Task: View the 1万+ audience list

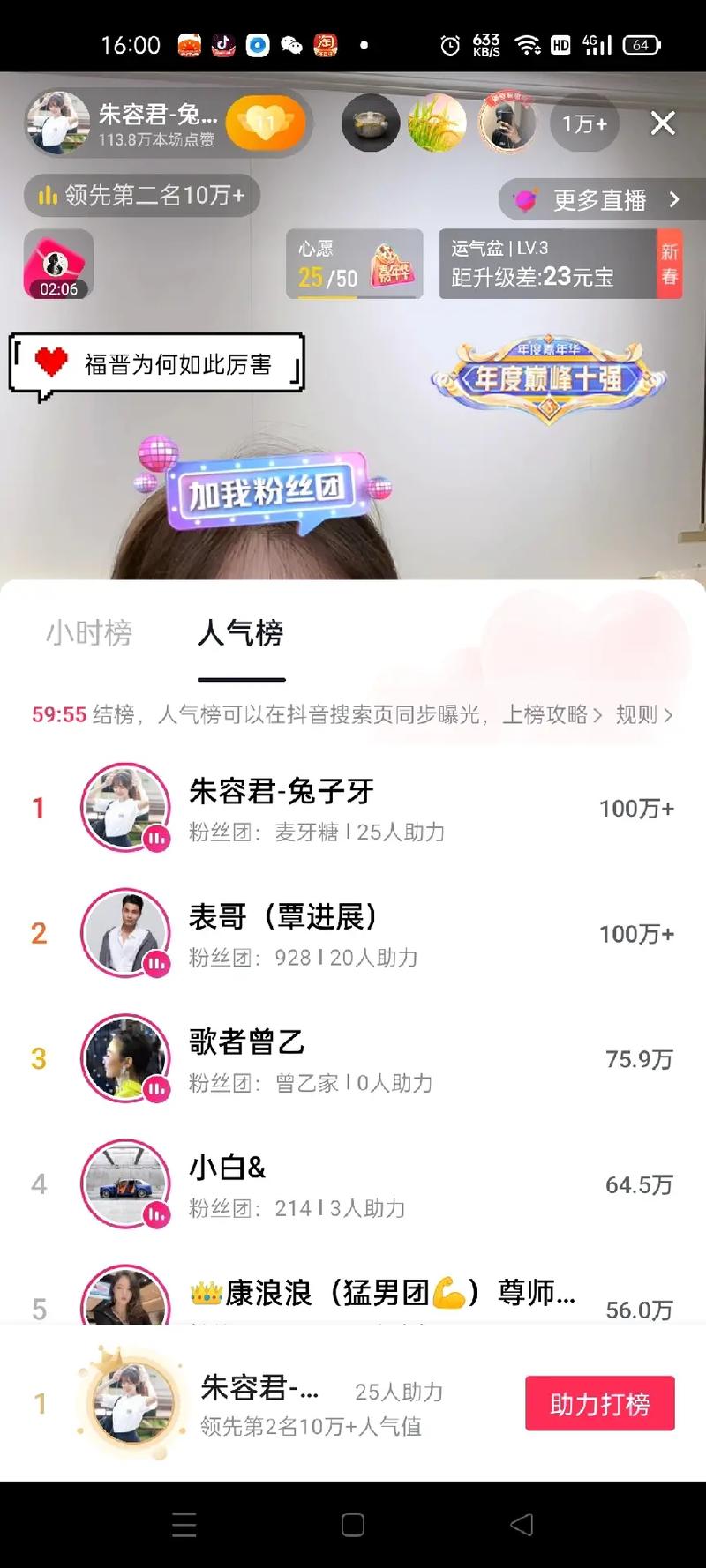Action: (x=584, y=123)
